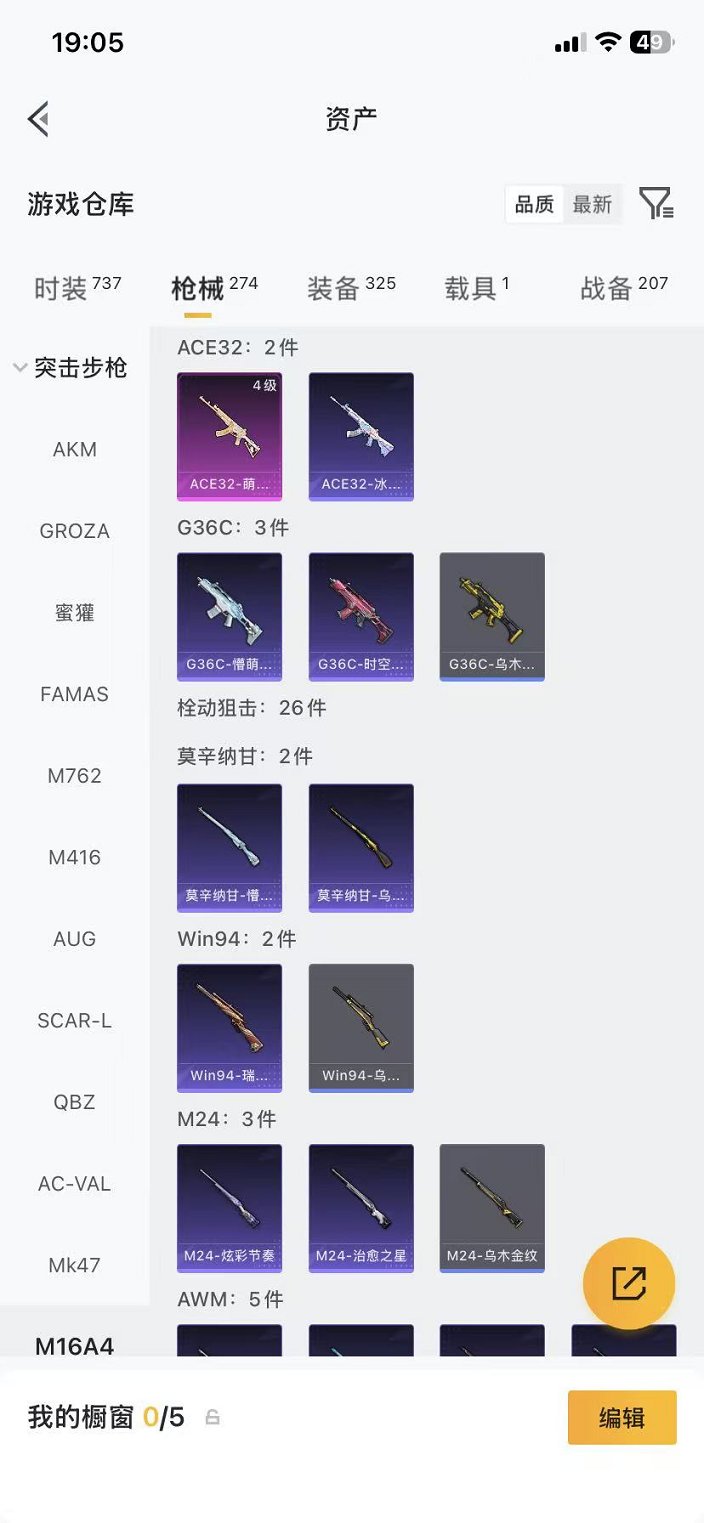
Task: Go back using the top-left arrow
Action: [x=39, y=119]
